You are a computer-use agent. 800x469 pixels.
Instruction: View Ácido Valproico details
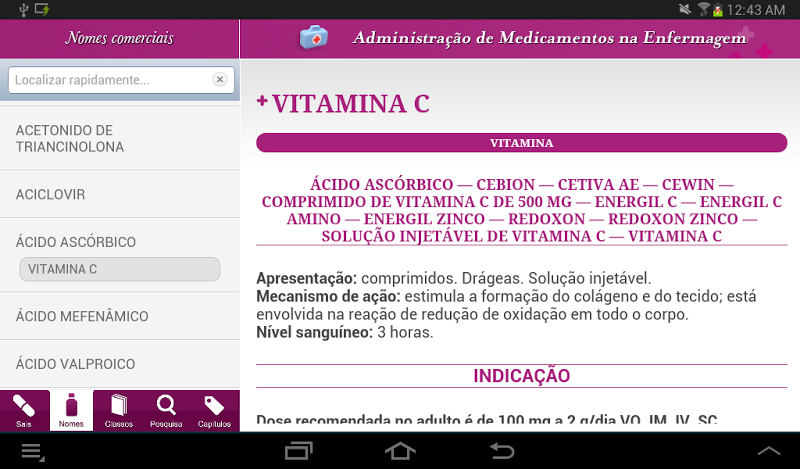120,364
